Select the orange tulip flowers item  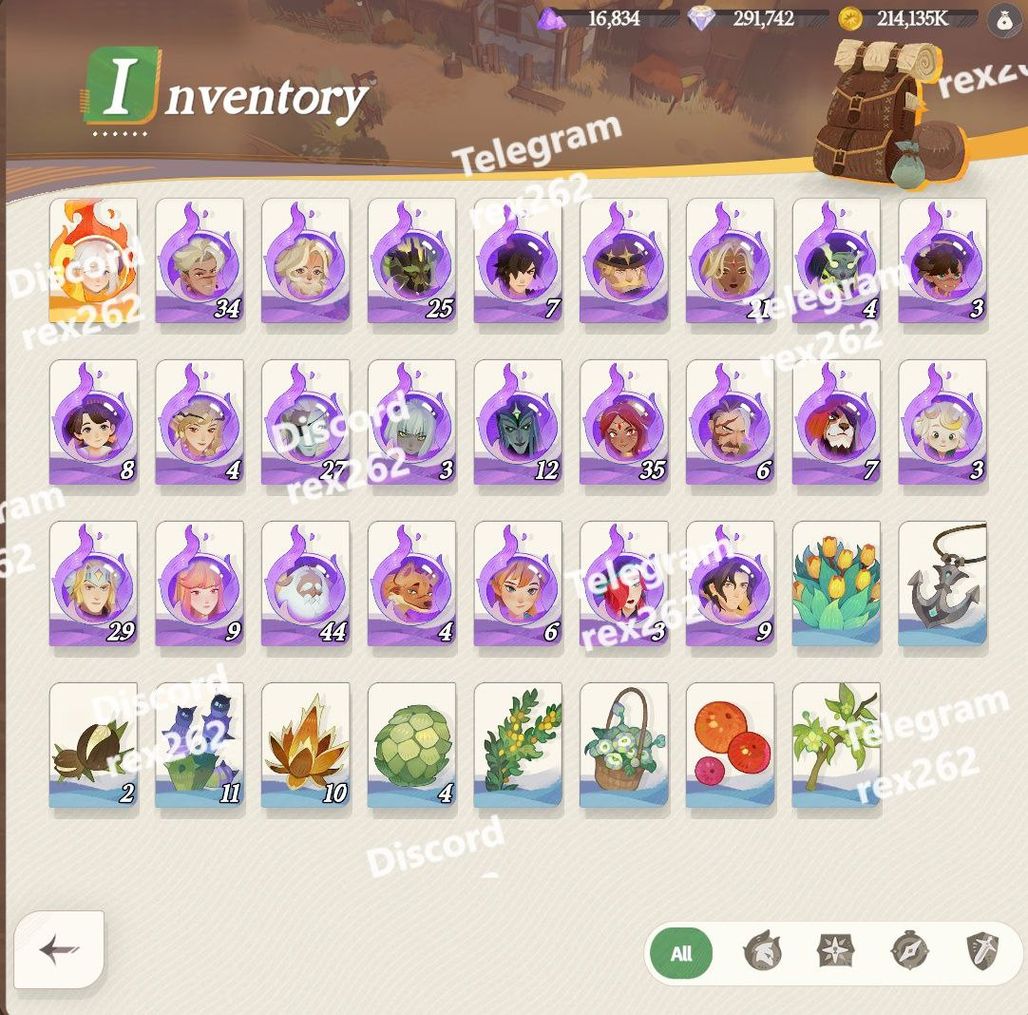tap(836, 583)
